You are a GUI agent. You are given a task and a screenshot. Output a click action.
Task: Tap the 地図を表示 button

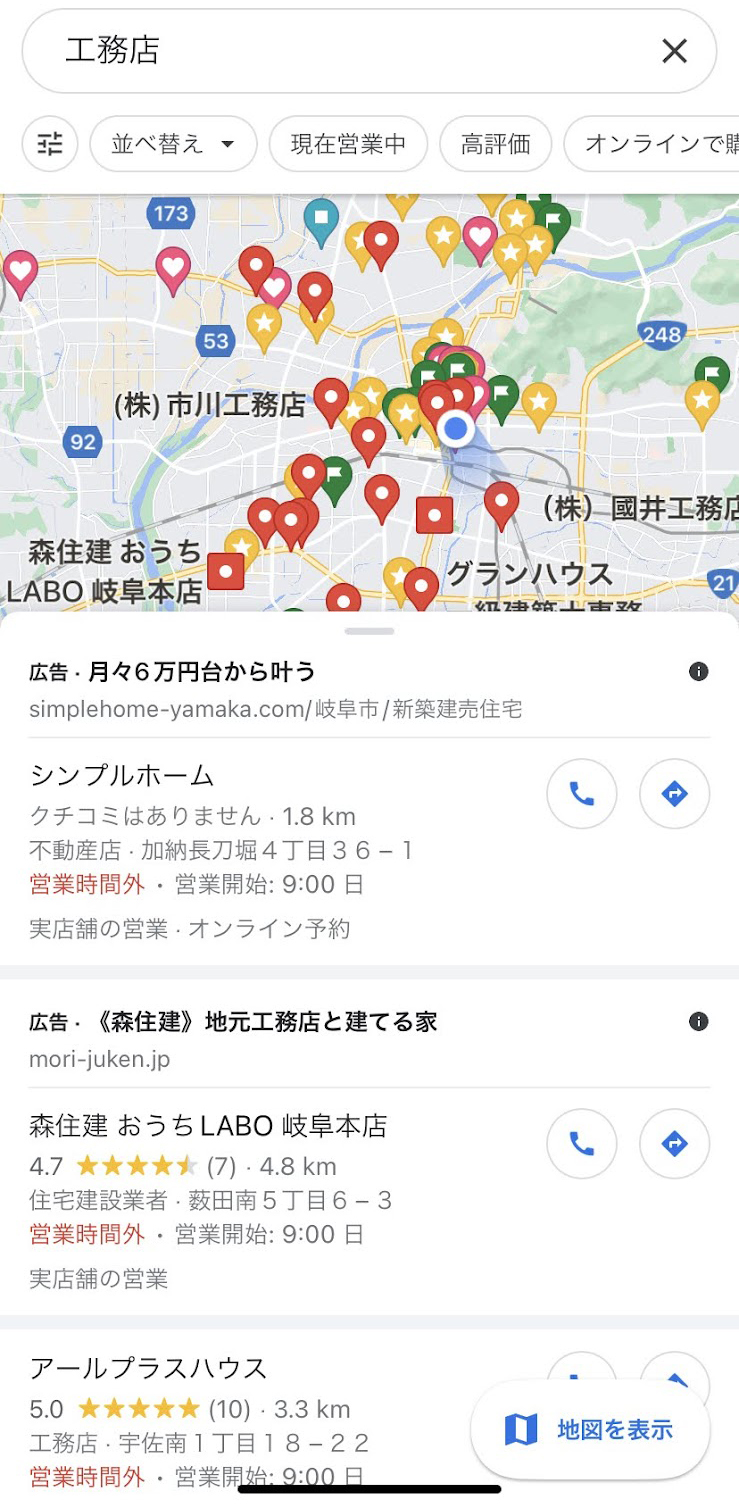coord(591,1430)
